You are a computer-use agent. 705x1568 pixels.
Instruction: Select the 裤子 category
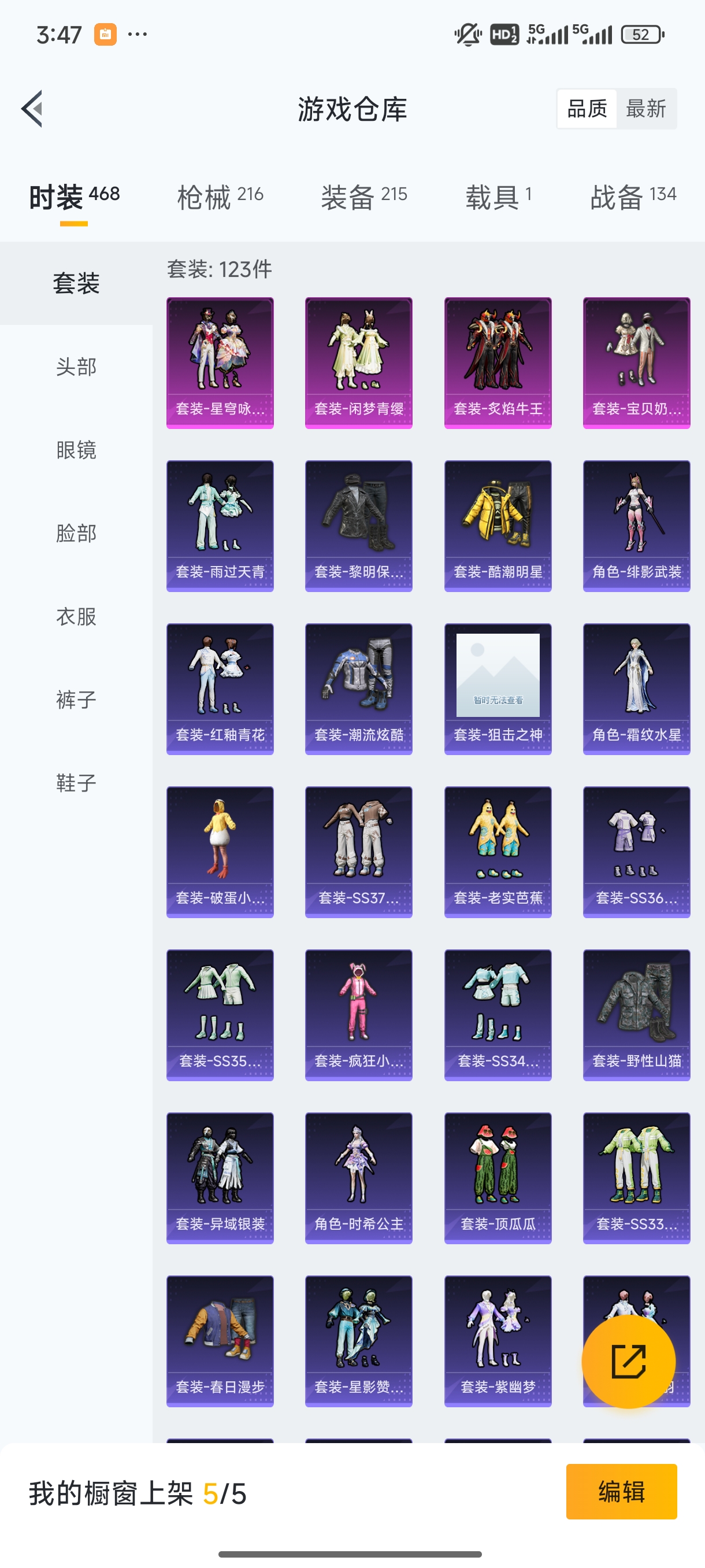click(x=76, y=700)
